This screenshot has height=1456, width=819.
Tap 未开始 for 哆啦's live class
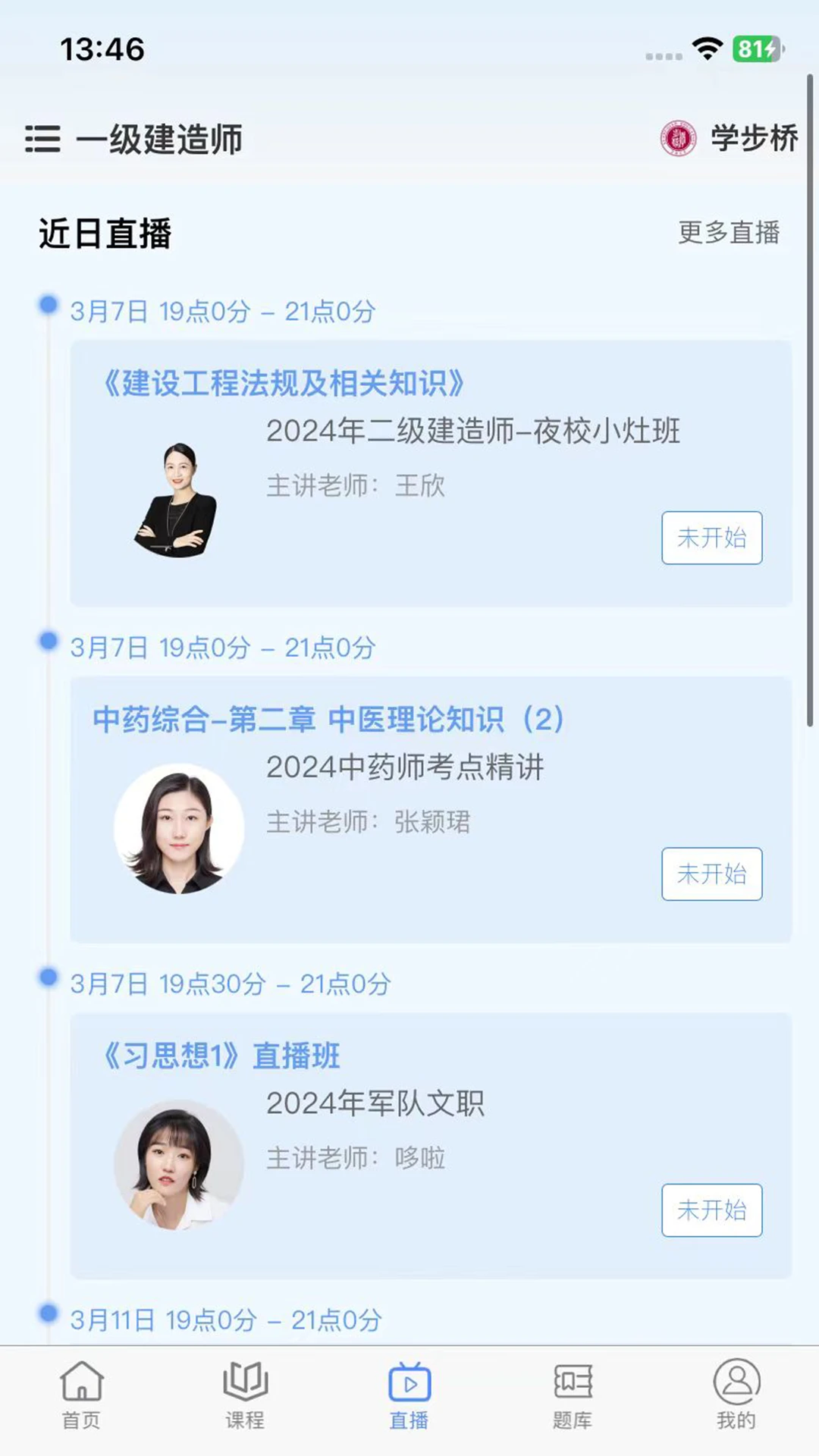point(711,1210)
